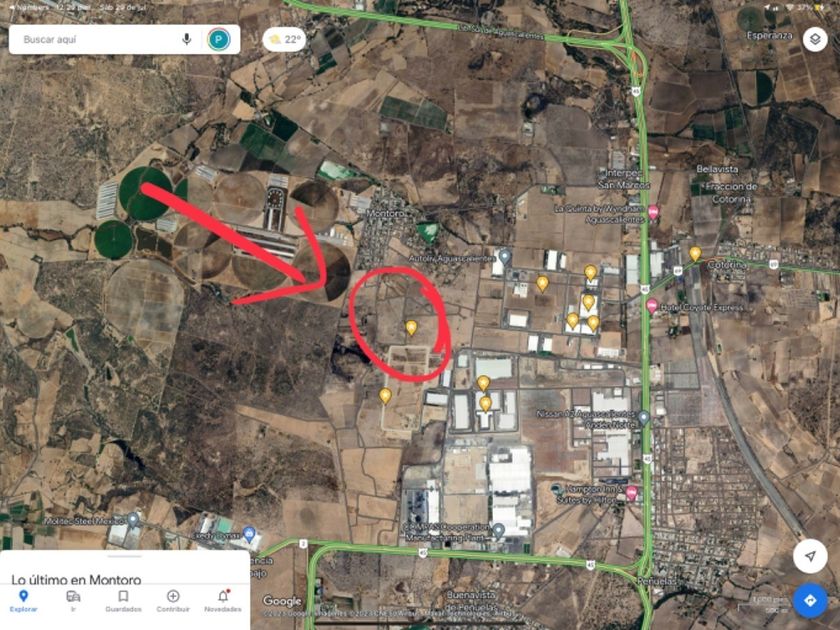Start voice search with the microphone
This screenshot has width=840, height=630.
[x=186, y=40]
